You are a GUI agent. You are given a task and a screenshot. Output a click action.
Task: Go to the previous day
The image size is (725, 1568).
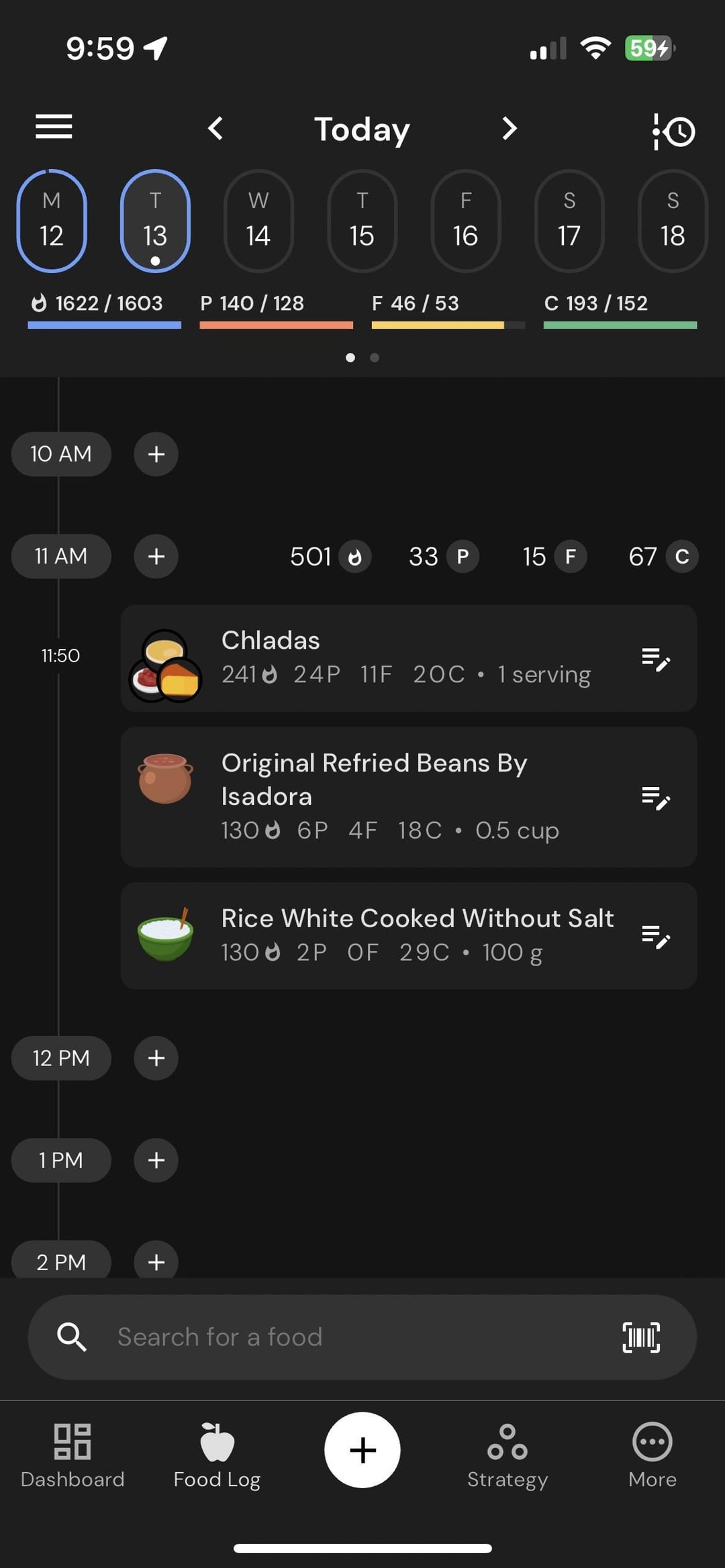tap(215, 128)
